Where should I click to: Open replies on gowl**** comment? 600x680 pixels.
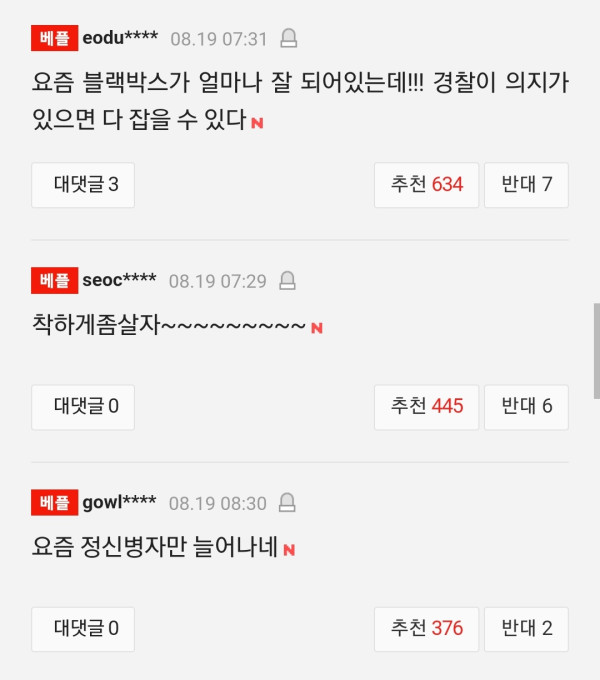(83, 629)
